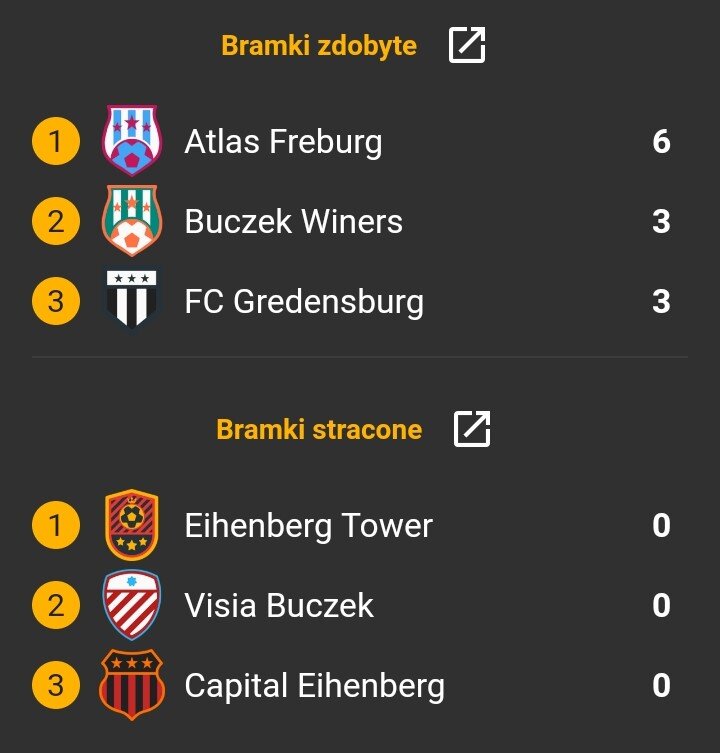720x753 pixels.
Task: Open Buczek Winers team row
Action: point(293,221)
